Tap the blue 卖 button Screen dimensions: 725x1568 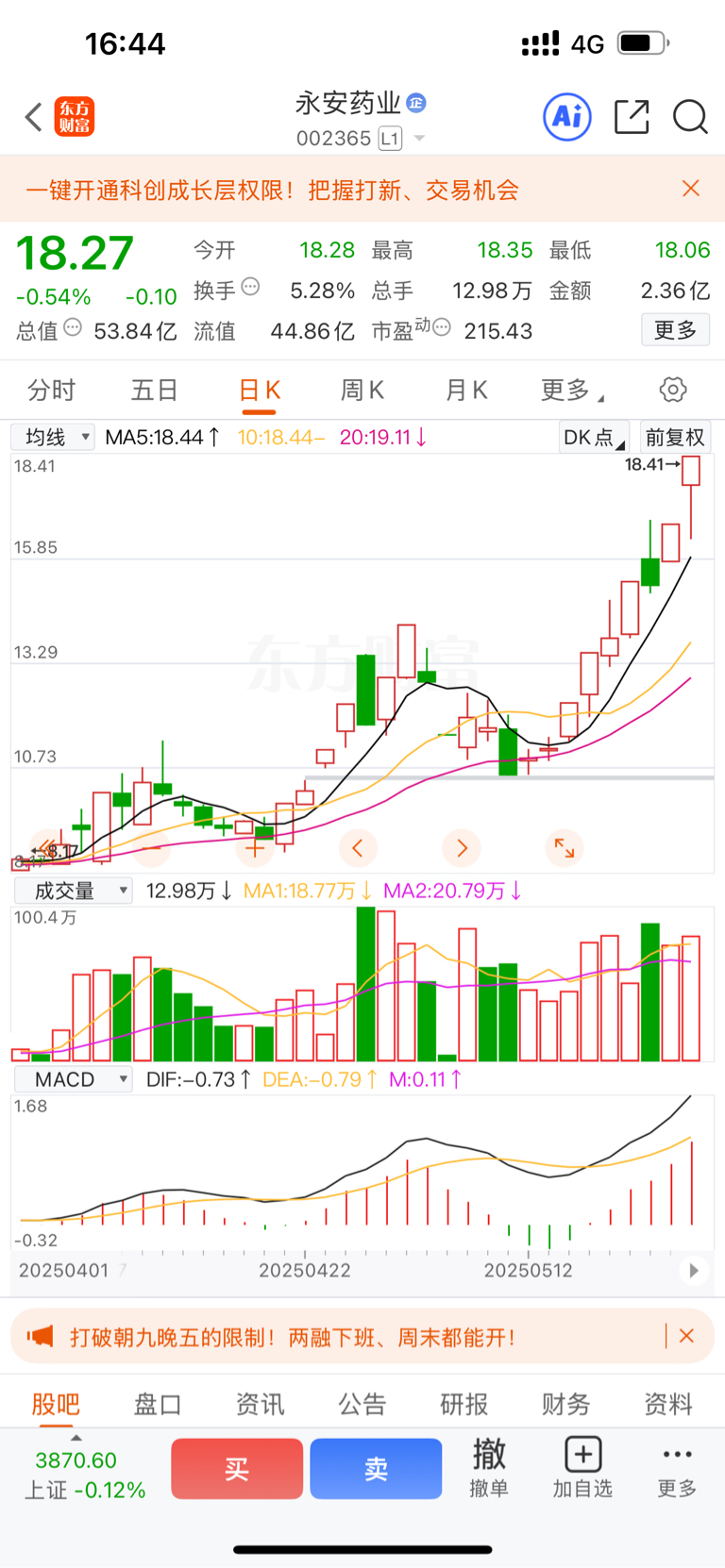(376, 1468)
